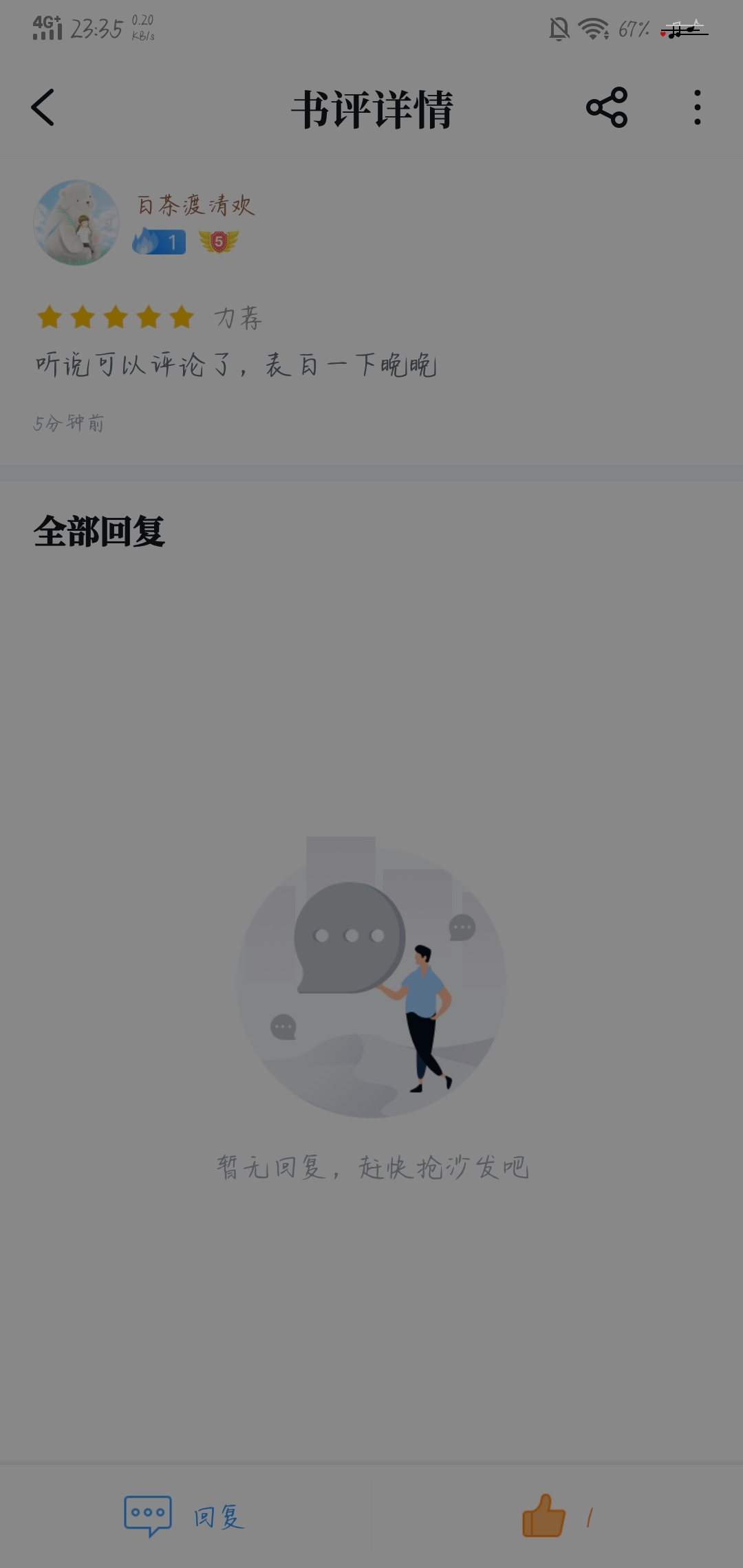Tap 回复 to reply to review

click(184, 1516)
